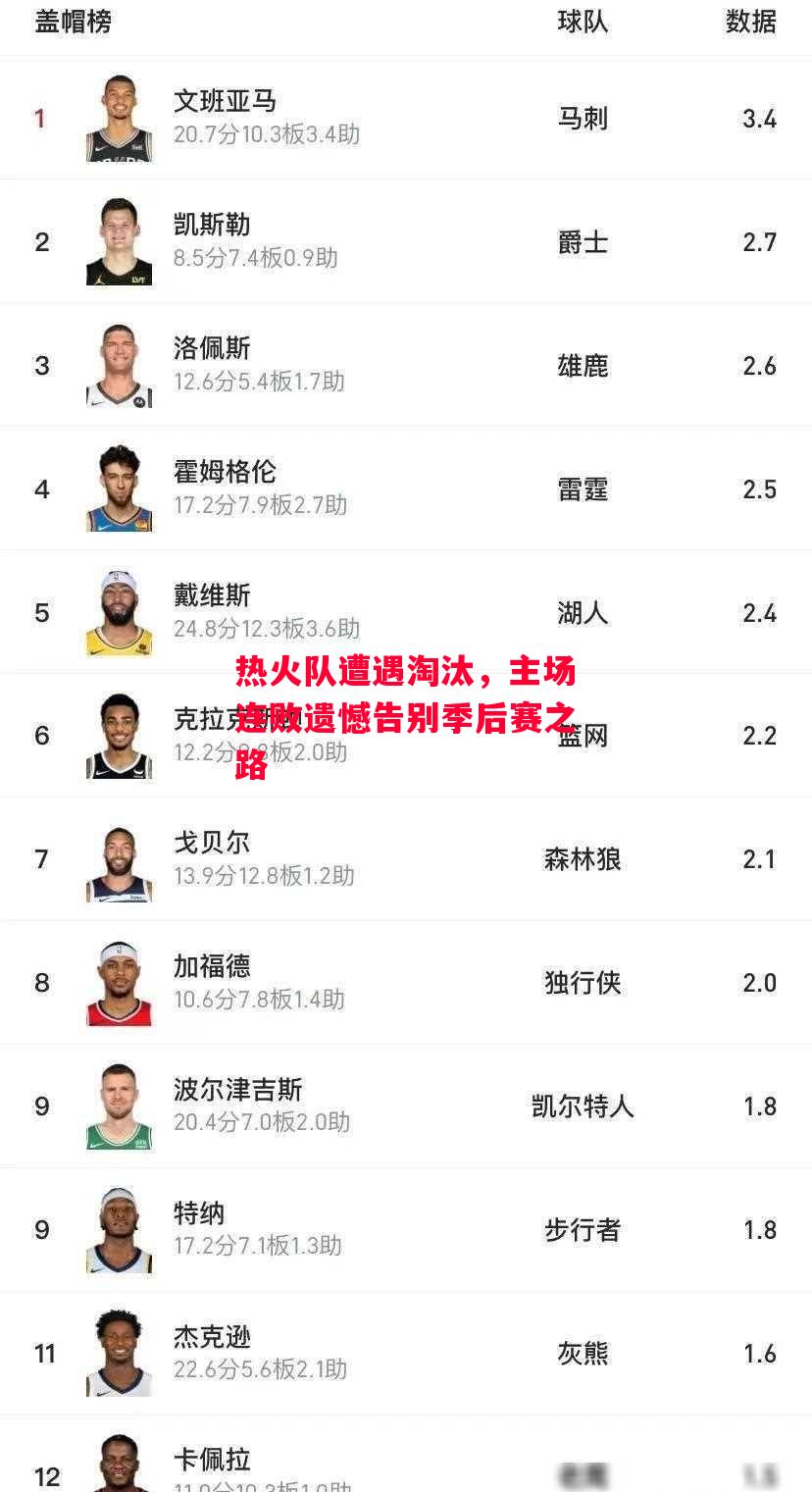The image size is (812, 1492).
Task: Open Kessler's player avatar photo
Action: point(118,241)
